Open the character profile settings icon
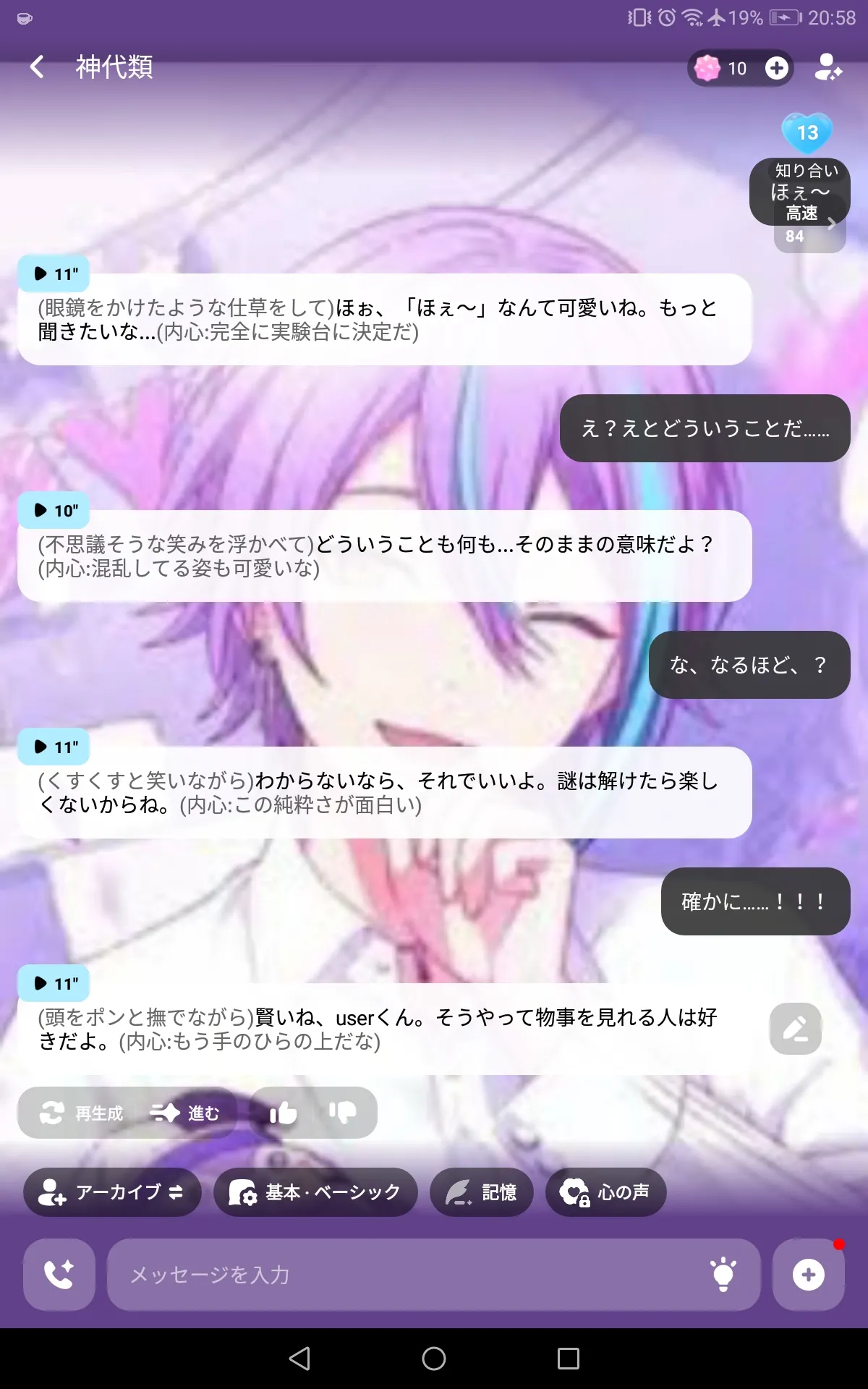Viewport: 868px width, 1389px height. point(827,67)
